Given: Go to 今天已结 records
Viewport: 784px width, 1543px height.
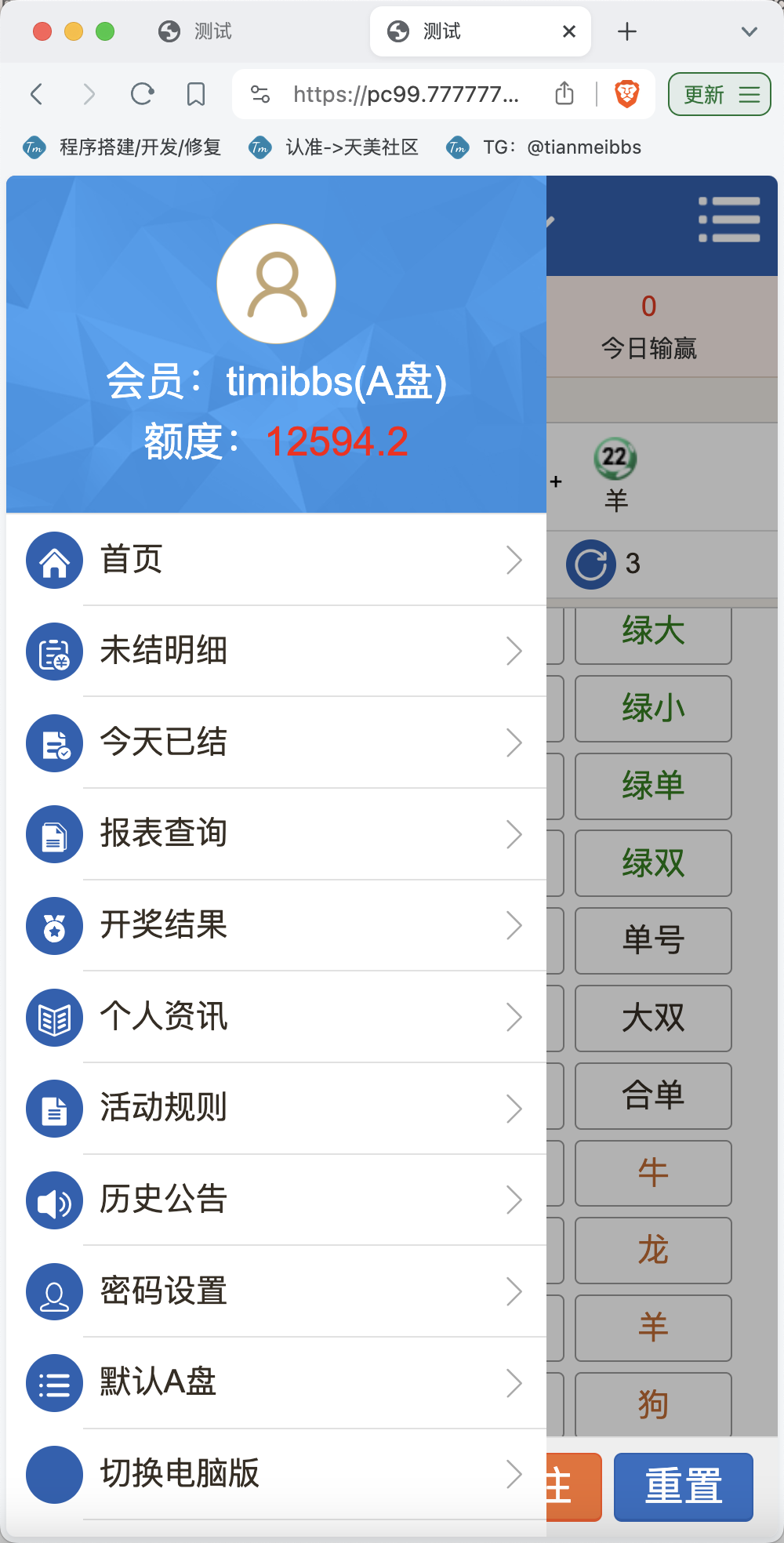Looking at the screenshot, I should click(276, 742).
